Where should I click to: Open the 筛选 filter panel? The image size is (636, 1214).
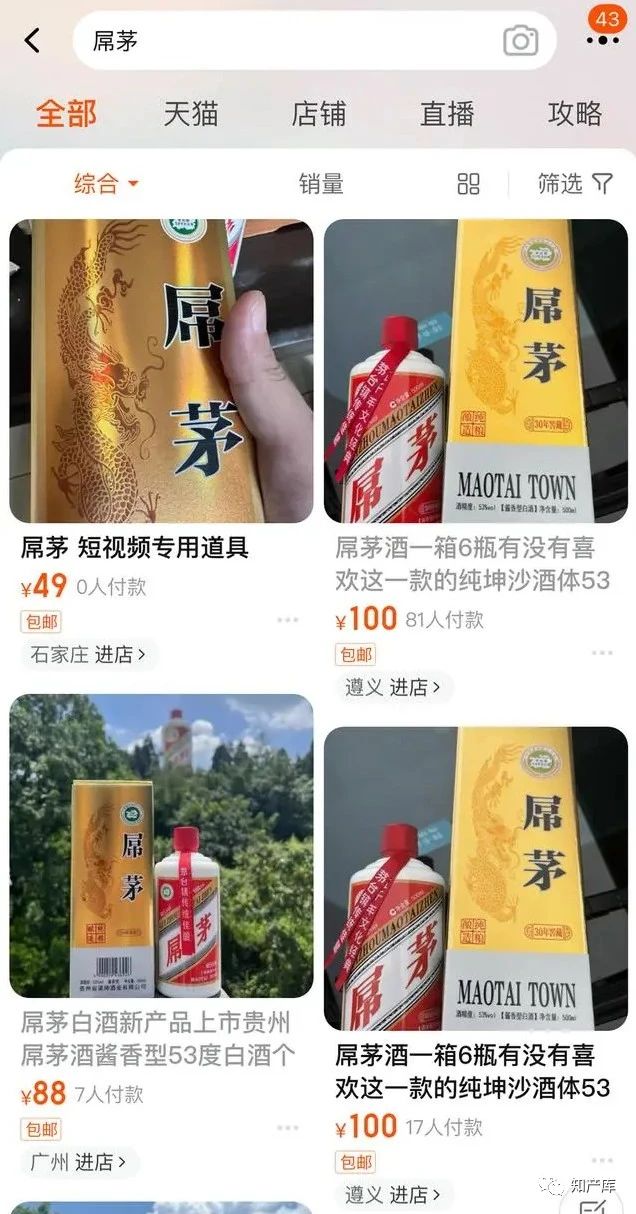pos(574,184)
